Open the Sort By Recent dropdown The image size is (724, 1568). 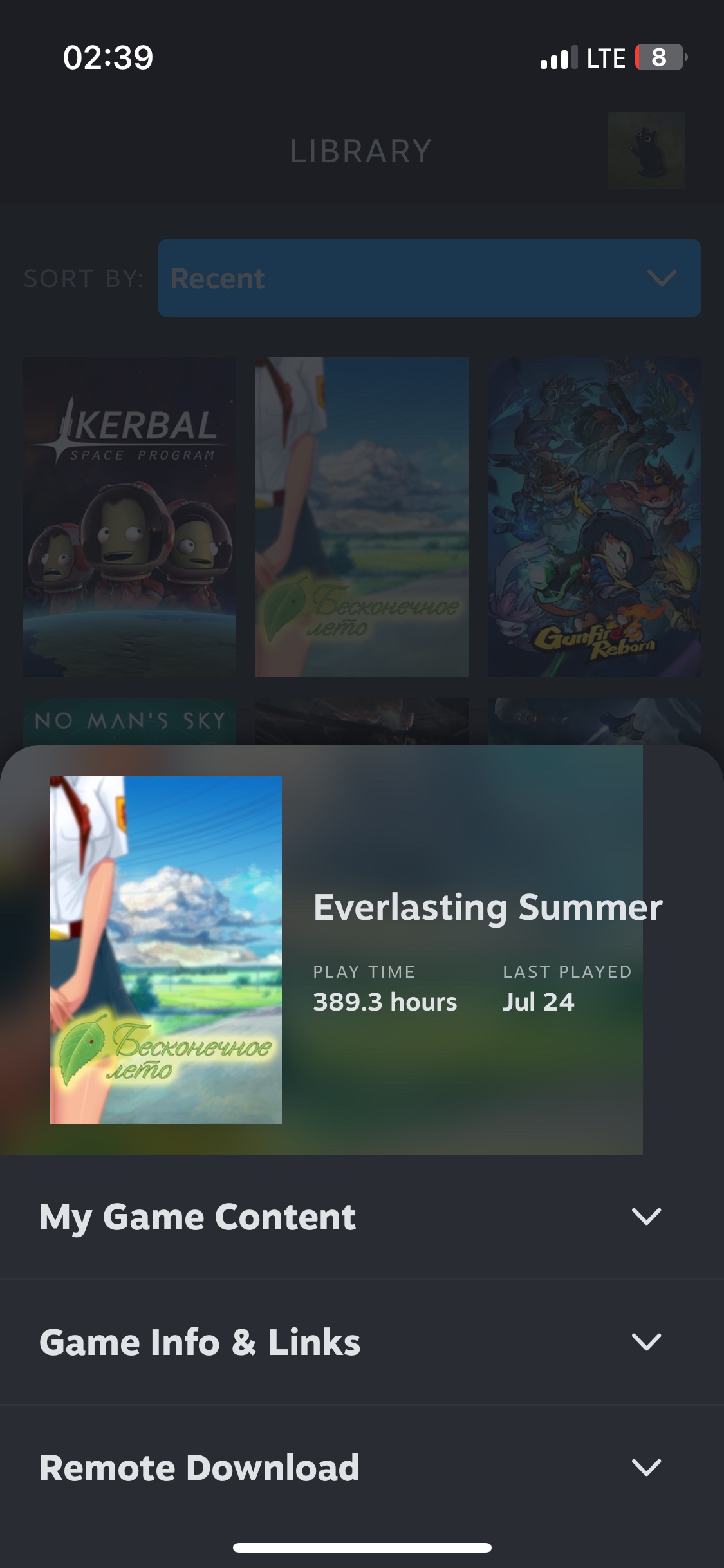pyautogui.click(x=429, y=278)
